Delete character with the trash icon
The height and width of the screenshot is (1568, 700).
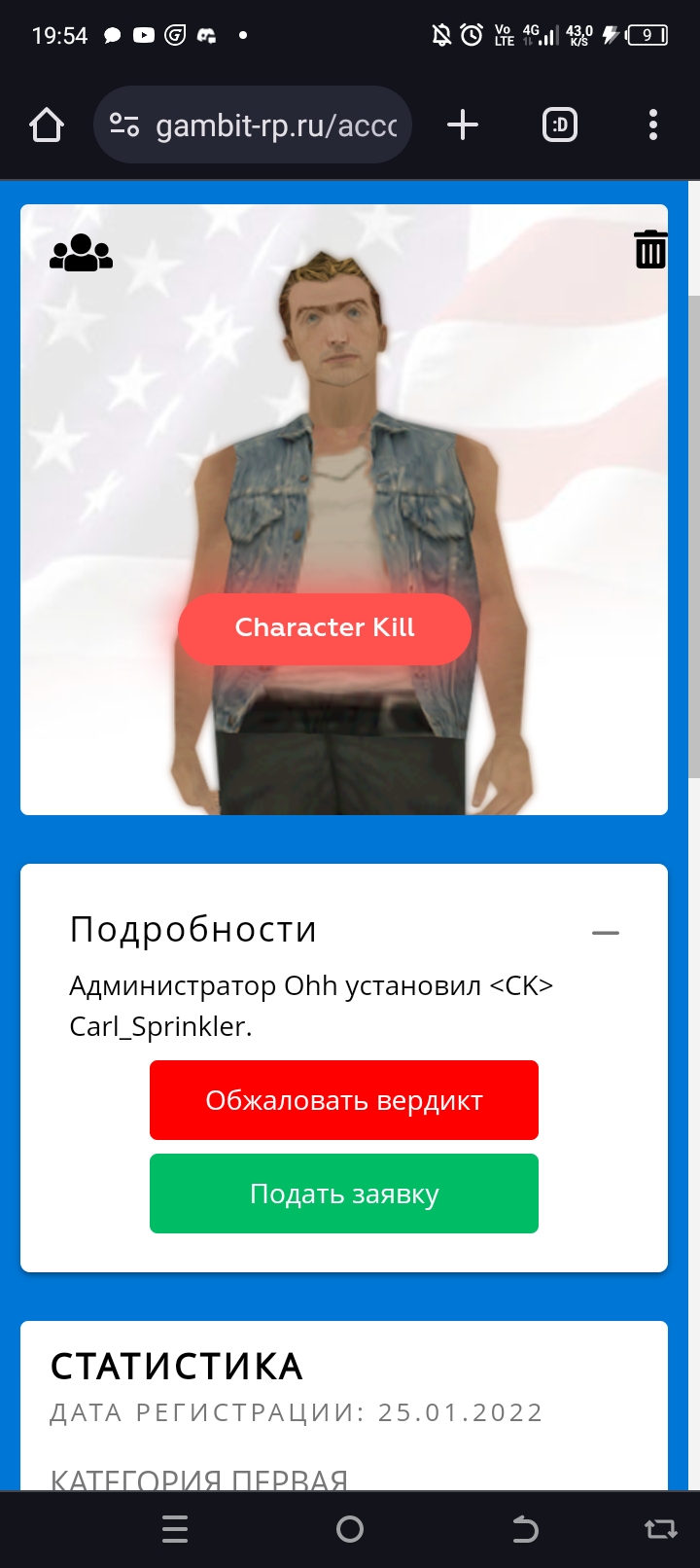pyautogui.click(x=650, y=249)
